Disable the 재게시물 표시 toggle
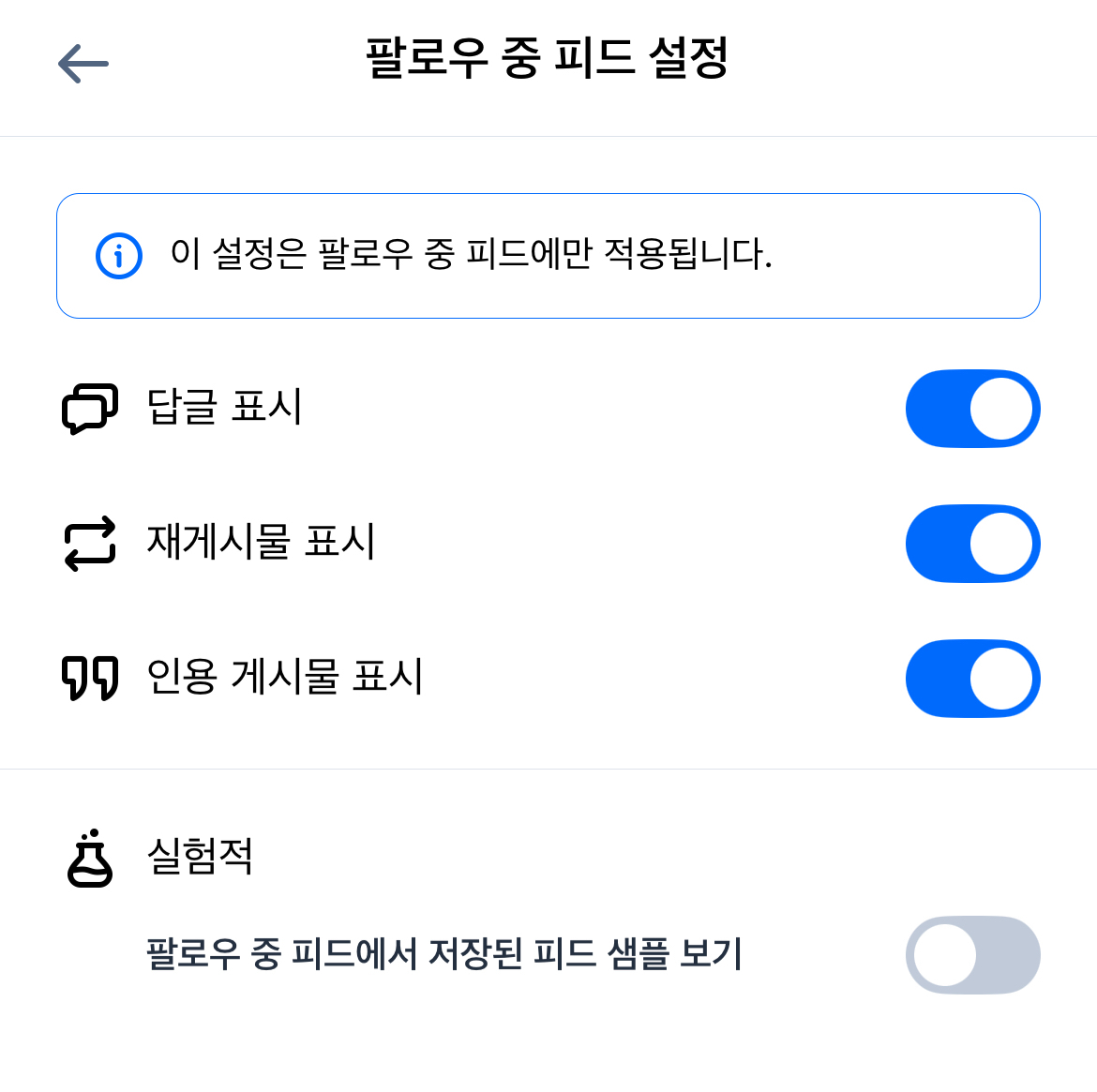 click(972, 544)
